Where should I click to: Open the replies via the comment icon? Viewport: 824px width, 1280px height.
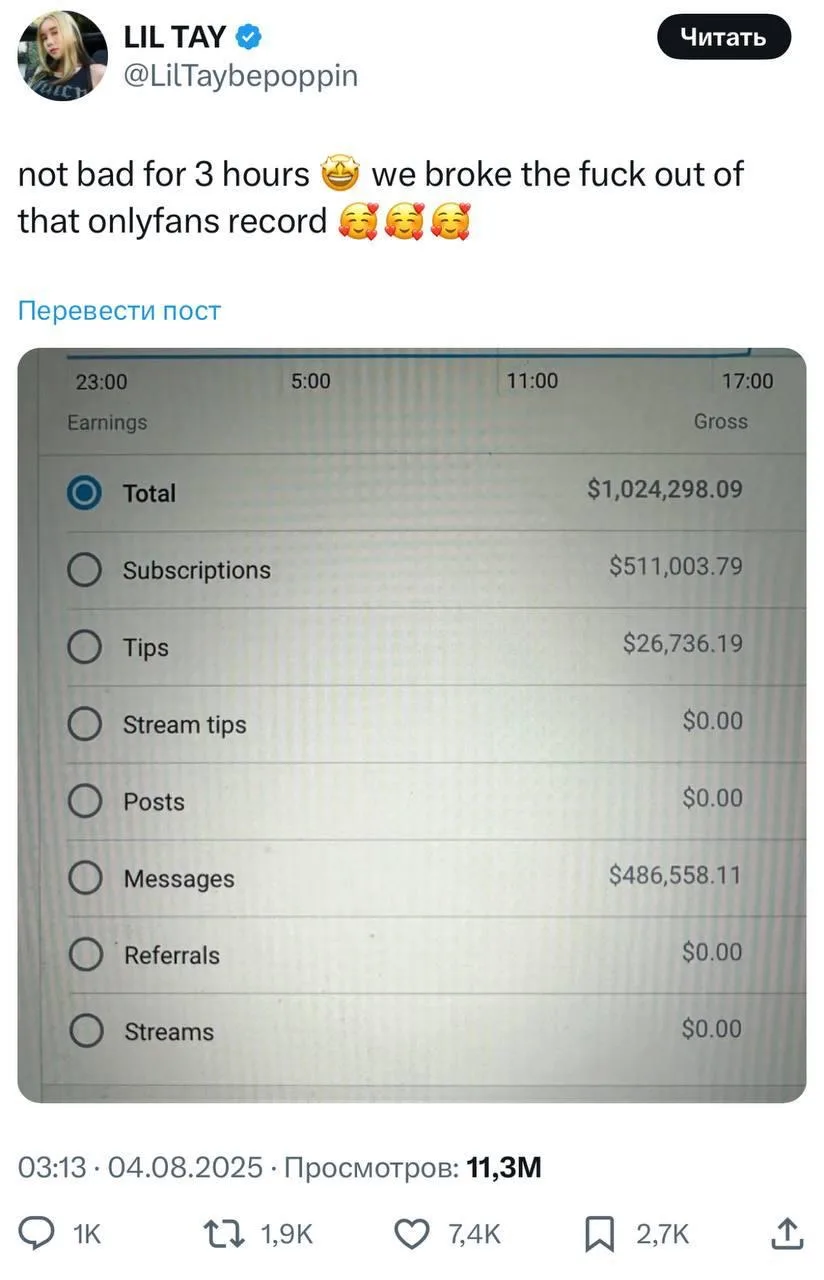tap(38, 1235)
